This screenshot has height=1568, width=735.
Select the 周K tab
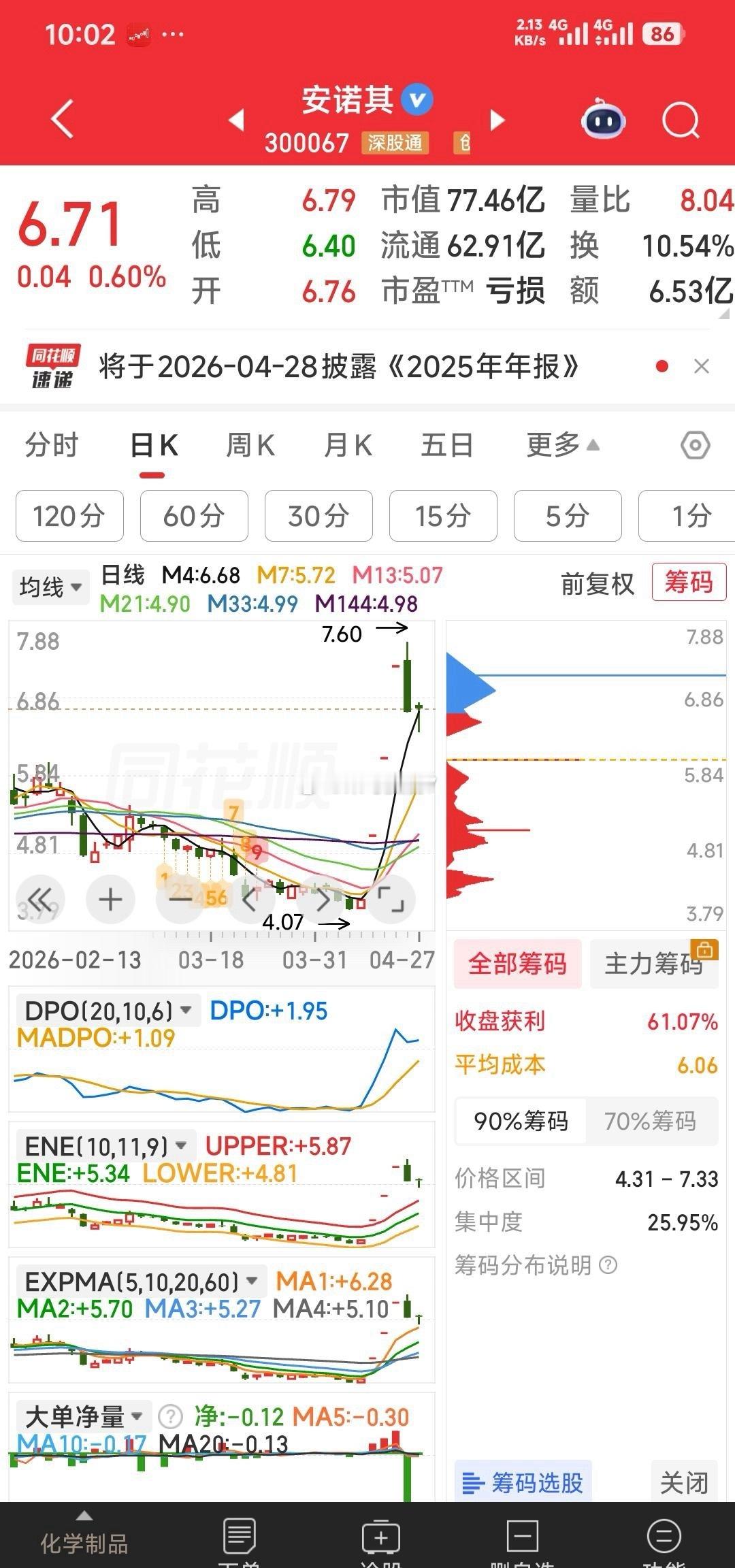point(250,446)
